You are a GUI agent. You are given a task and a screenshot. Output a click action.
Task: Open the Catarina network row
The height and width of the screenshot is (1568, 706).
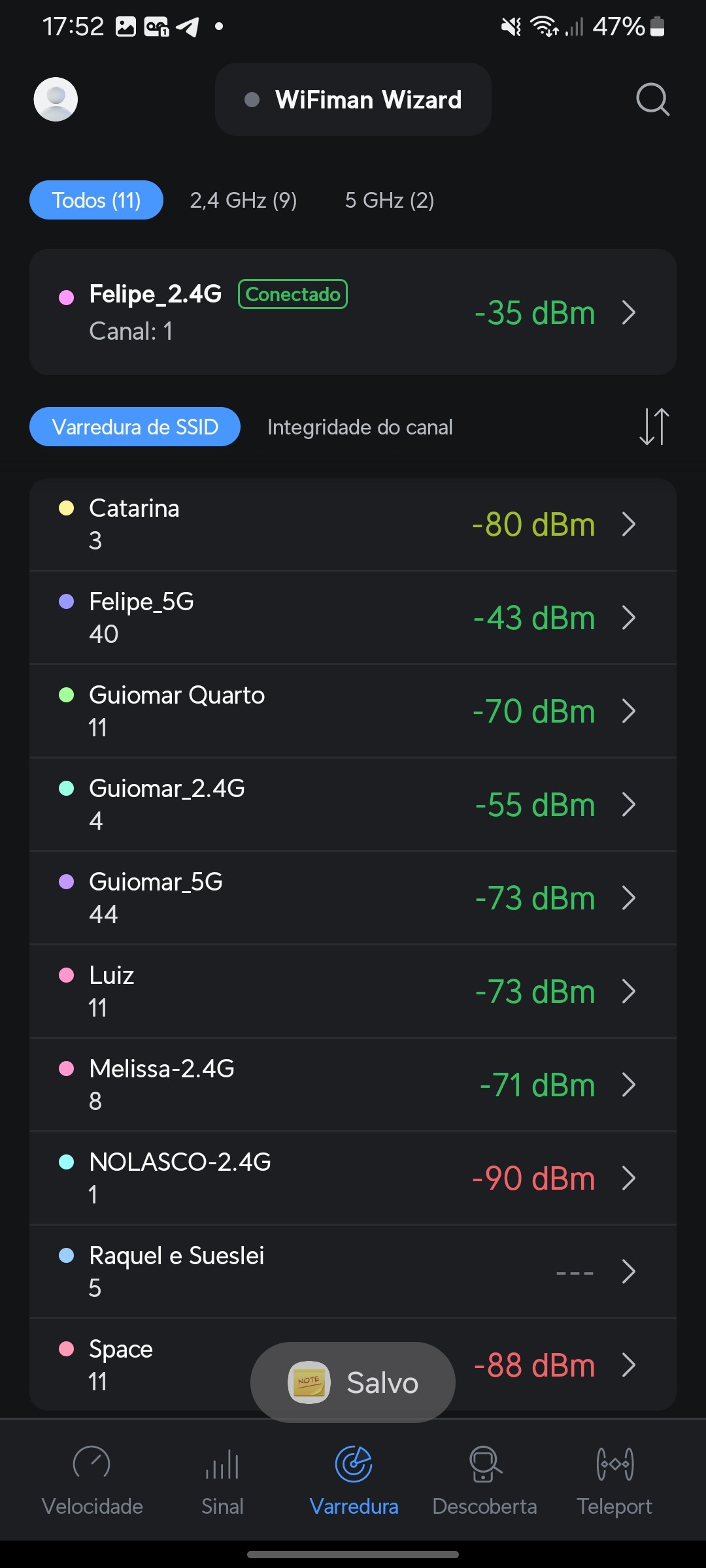pyautogui.click(x=353, y=524)
